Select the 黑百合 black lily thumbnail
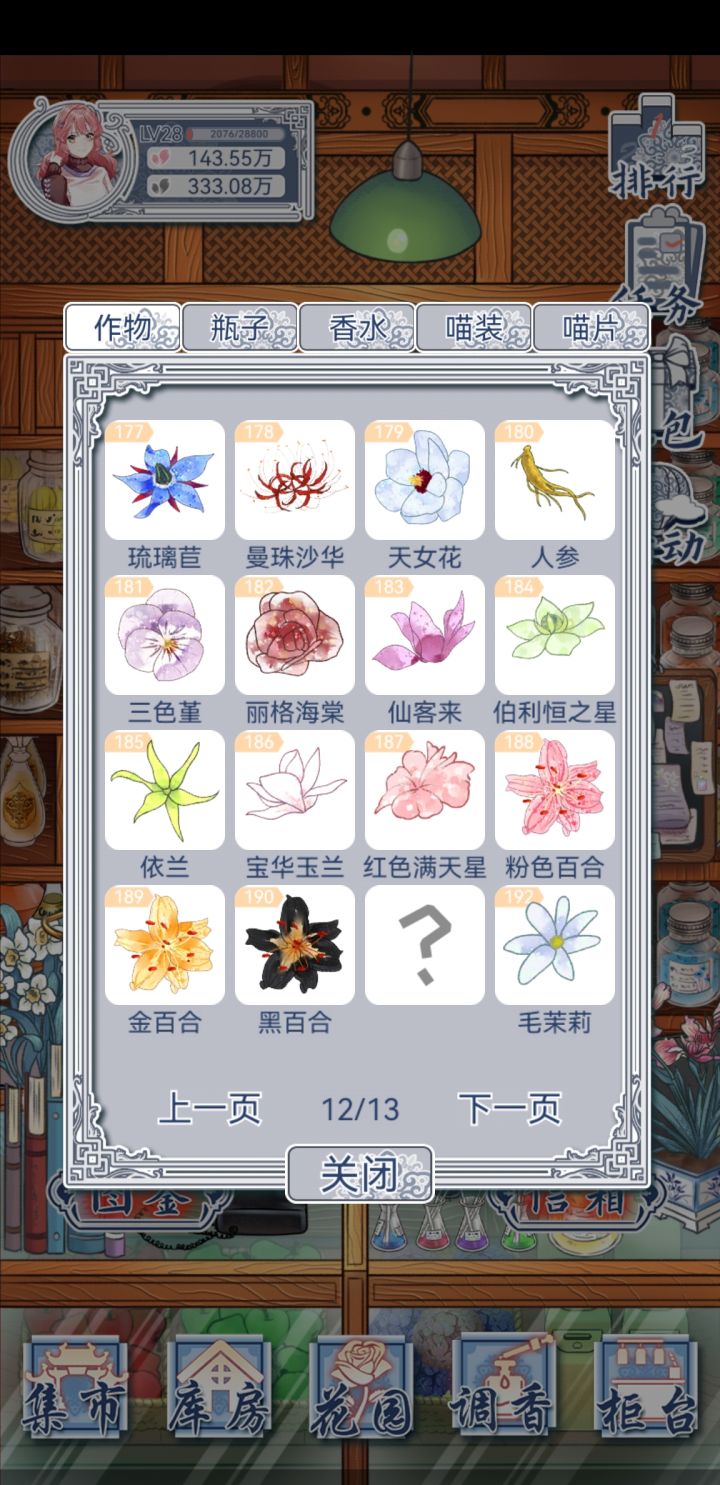This screenshot has height=1485, width=720. tap(294, 943)
